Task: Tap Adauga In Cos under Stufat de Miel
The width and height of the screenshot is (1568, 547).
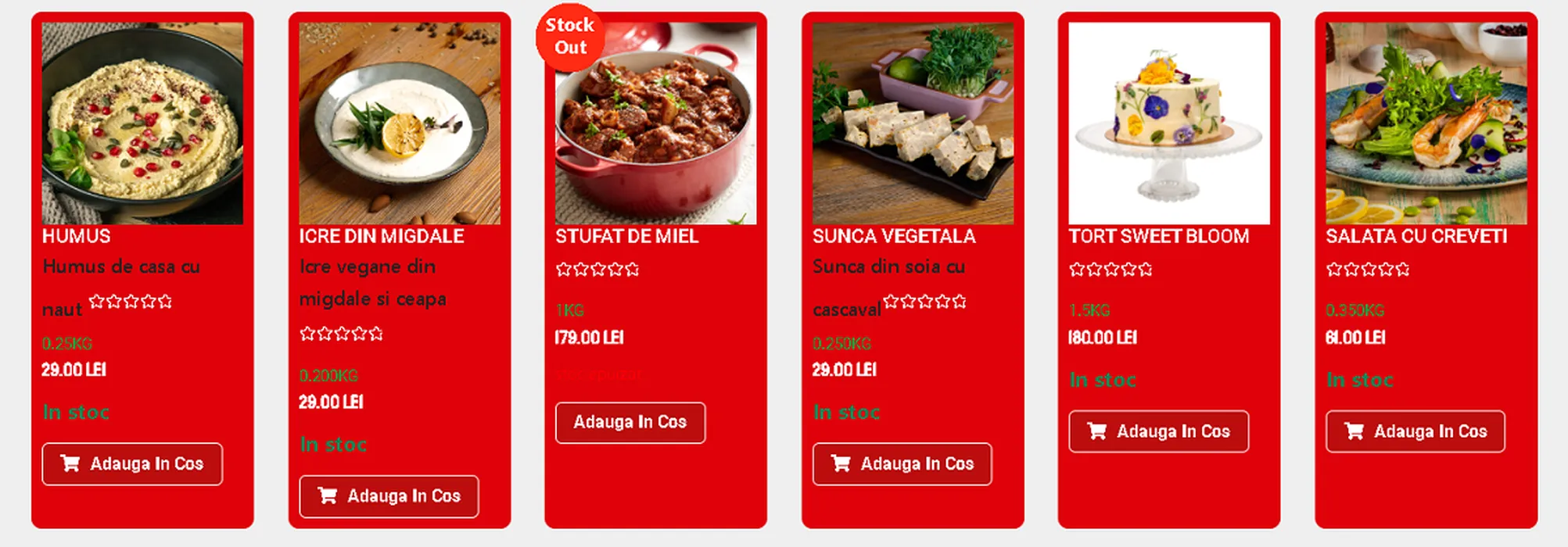Action: tap(630, 423)
